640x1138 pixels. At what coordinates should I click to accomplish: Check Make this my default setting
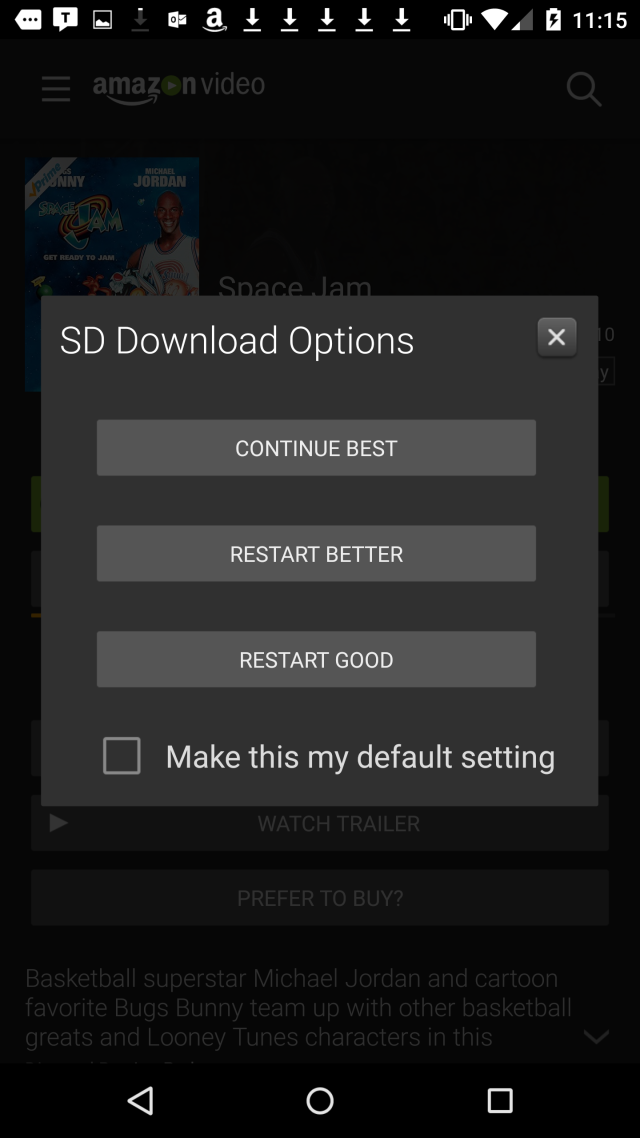(122, 756)
